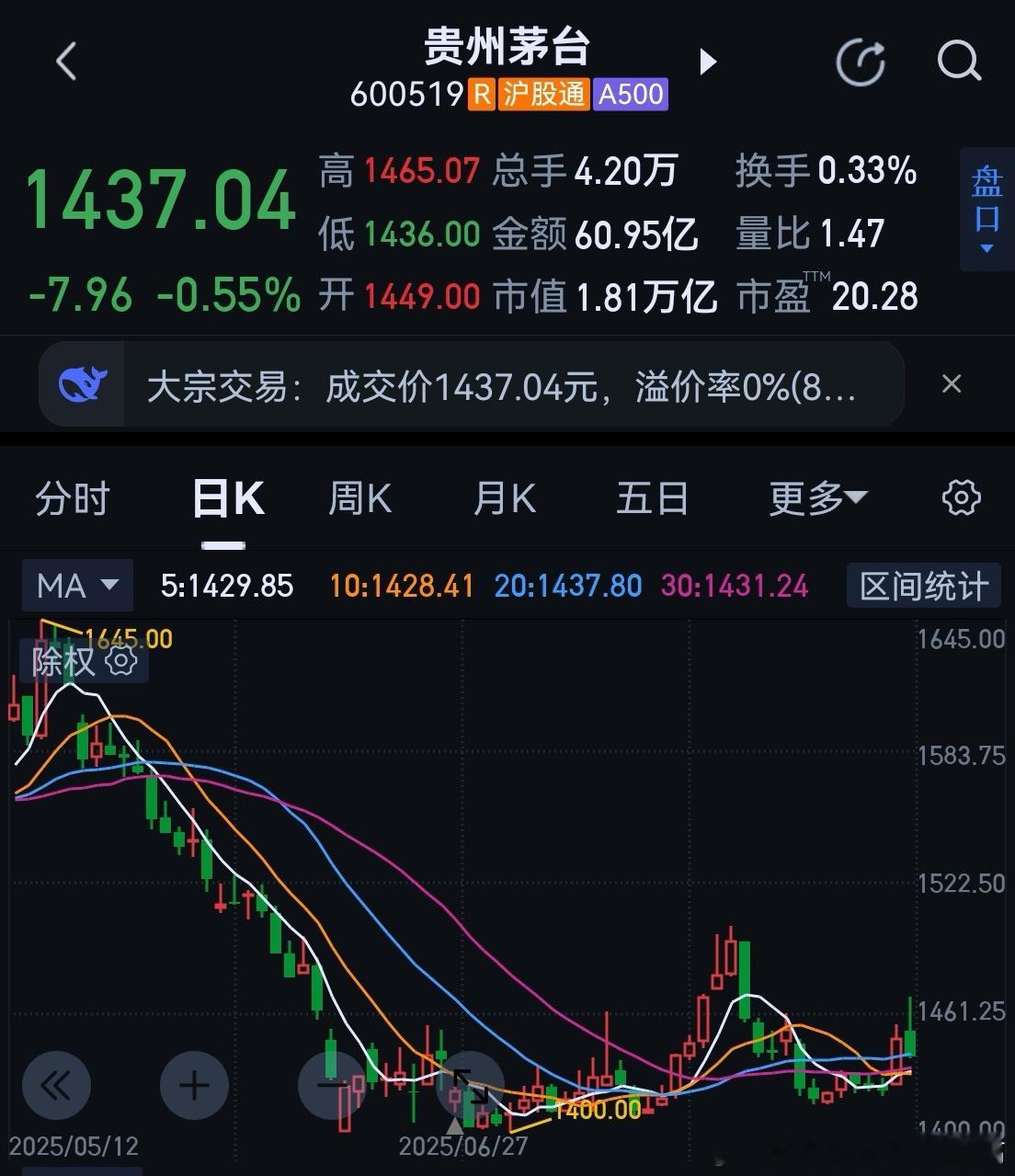Zoom in on chart using plus icon
The width and height of the screenshot is (1015, 1176).
194,1085
